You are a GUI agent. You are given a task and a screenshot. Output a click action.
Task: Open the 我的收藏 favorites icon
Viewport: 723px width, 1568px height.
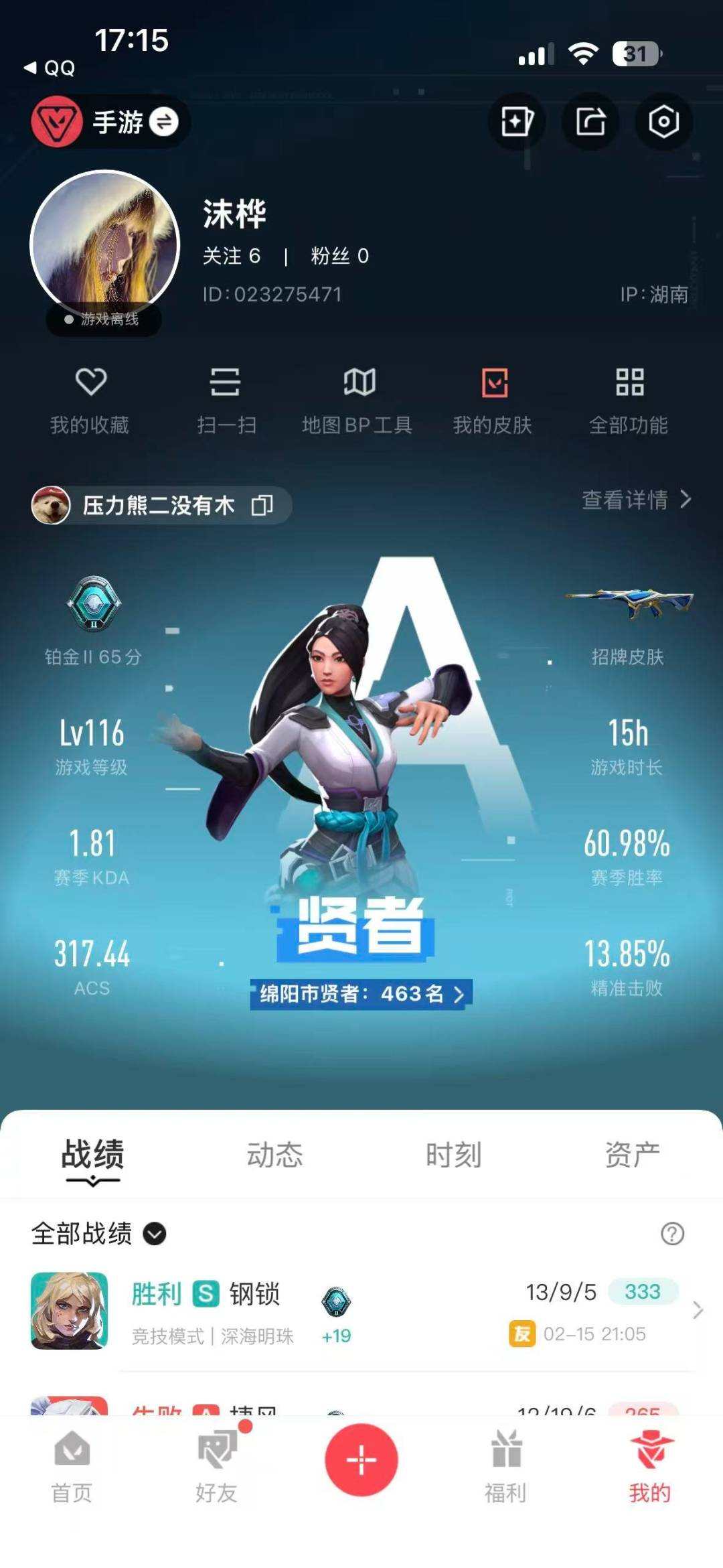[90, 399]
